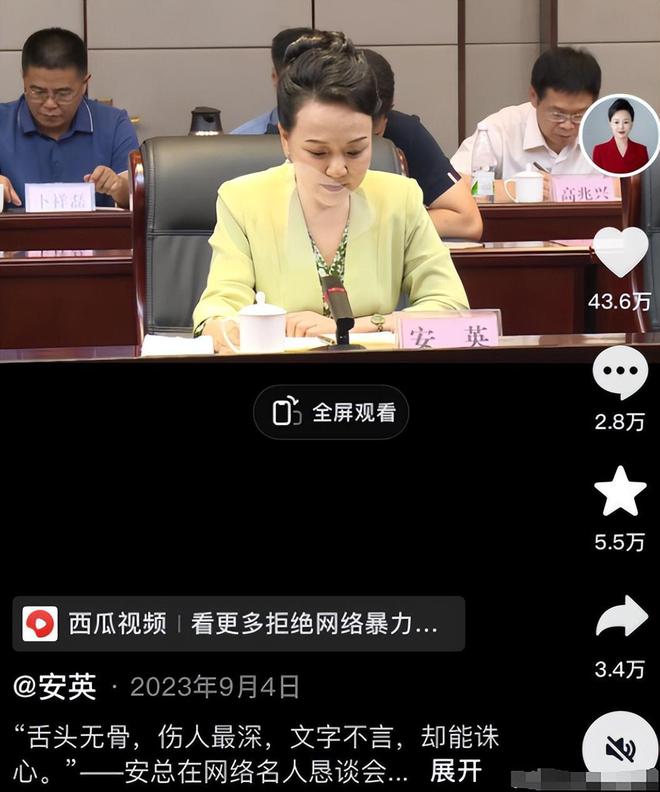
Task: Unmute the video sound
Action: (619, 750)
